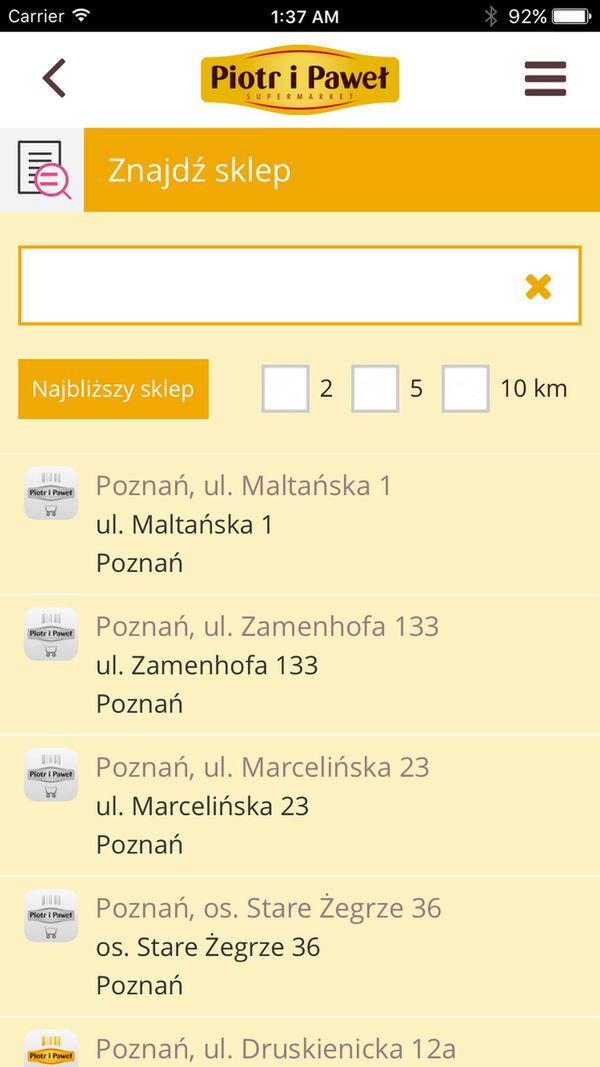Open the hamburger menu
Viewport: 600px width, 1067px height.
[x=545, y=78]
